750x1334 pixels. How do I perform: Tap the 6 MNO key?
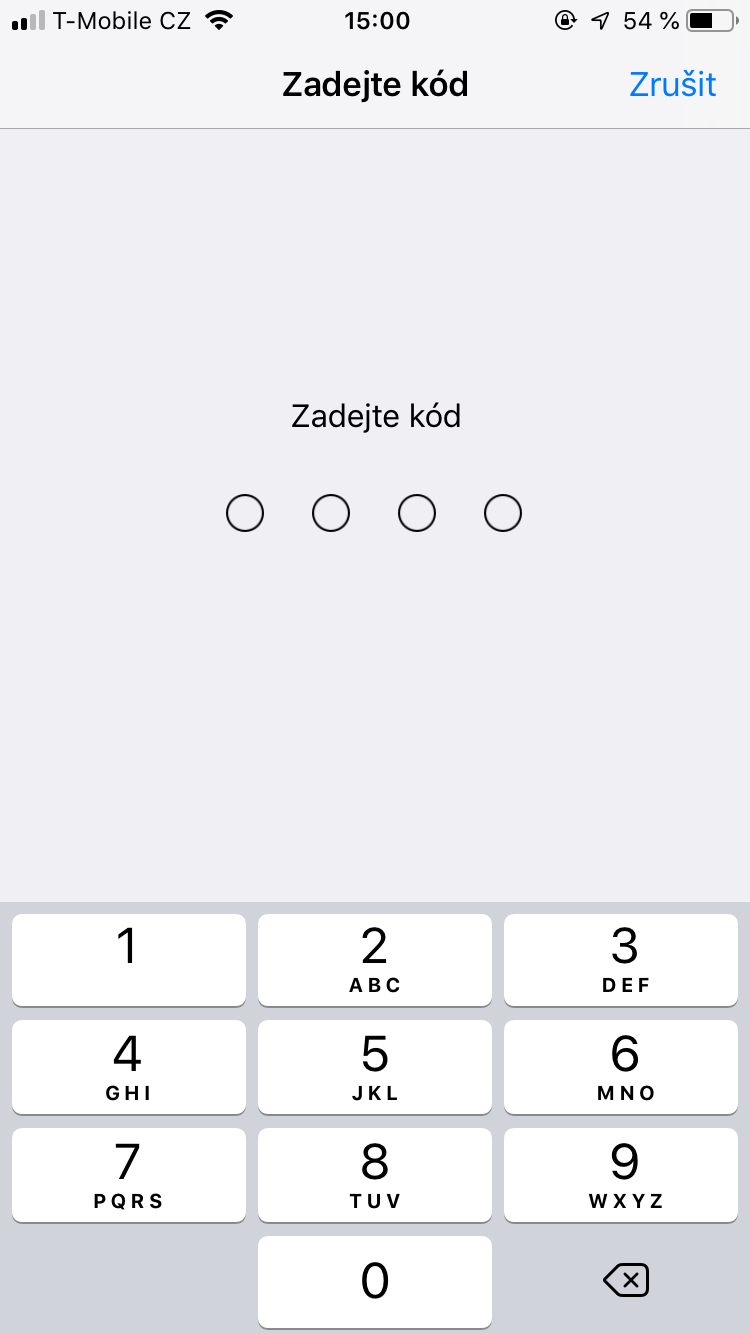click(621, 1066)
